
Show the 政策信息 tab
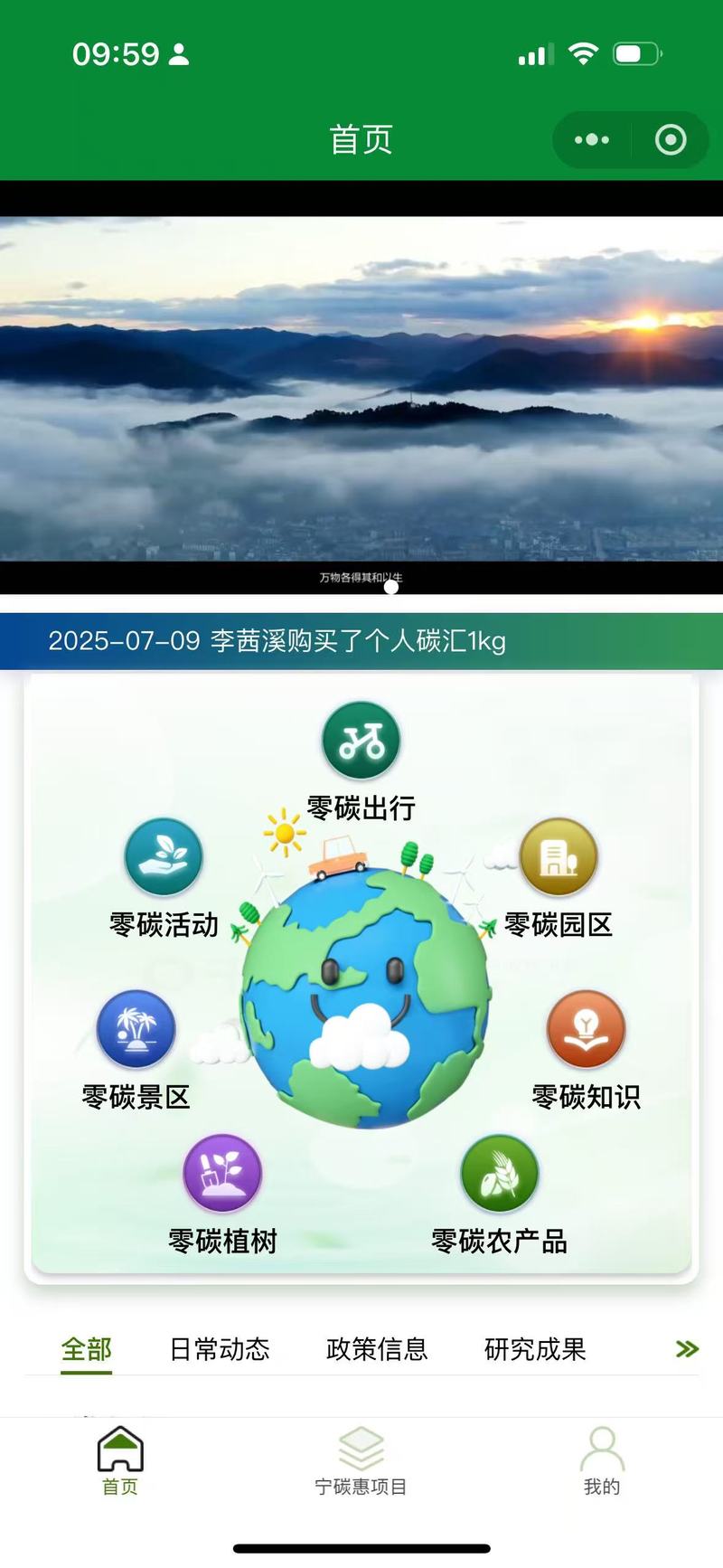(377, 1349)
